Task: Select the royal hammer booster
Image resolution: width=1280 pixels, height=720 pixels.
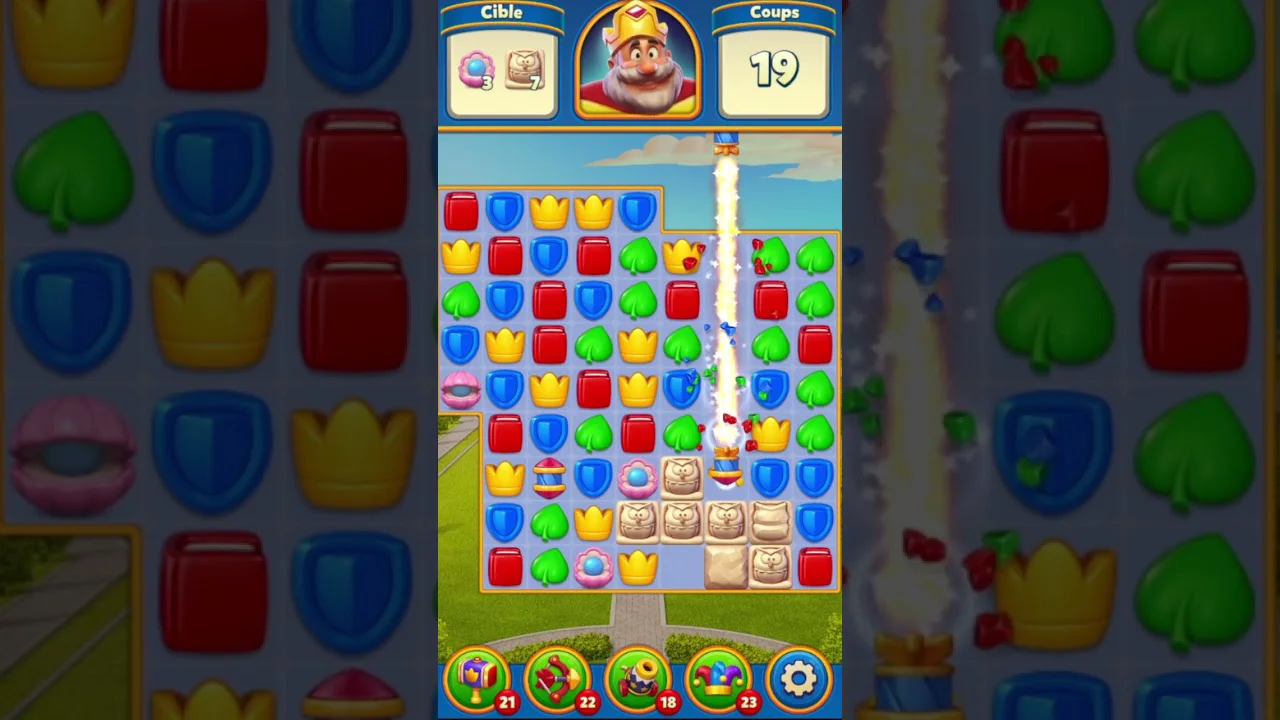Action: pyautogui.click(x=476, y=680)
